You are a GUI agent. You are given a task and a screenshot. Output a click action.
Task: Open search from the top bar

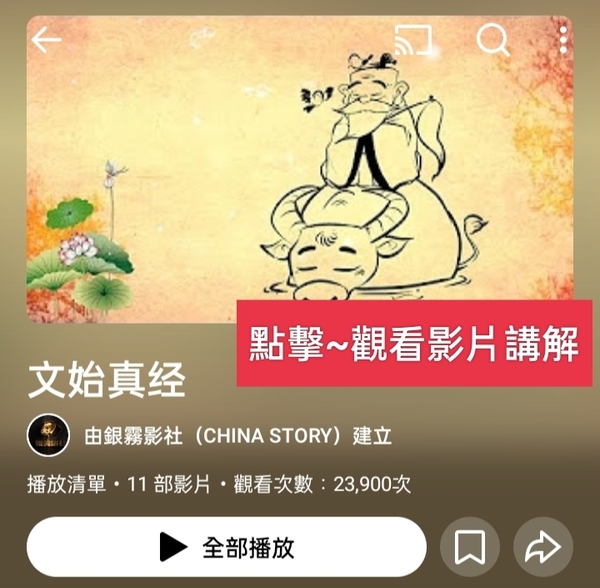[492, 40]
